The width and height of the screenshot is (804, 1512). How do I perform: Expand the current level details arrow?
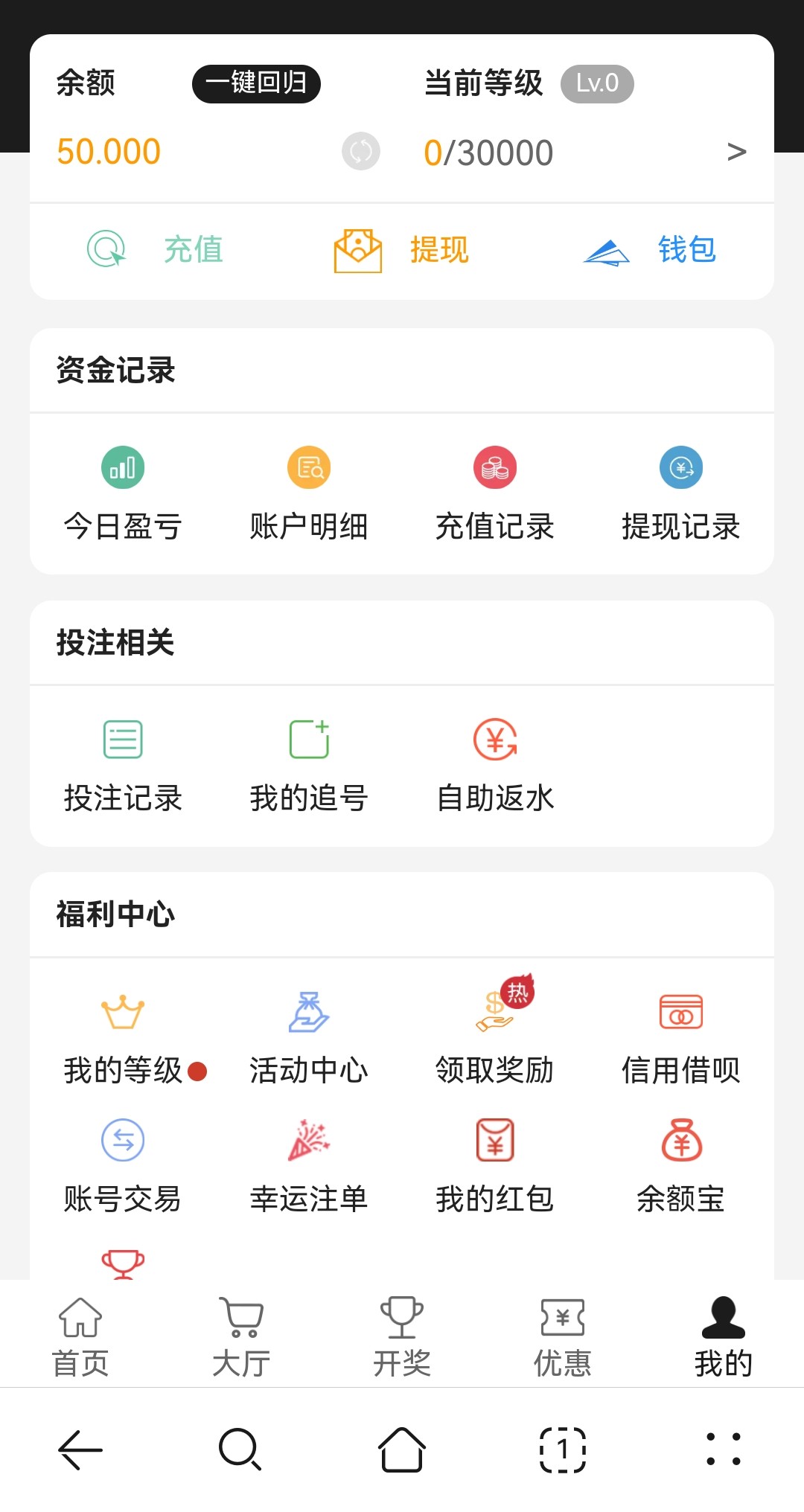(736, 152)
